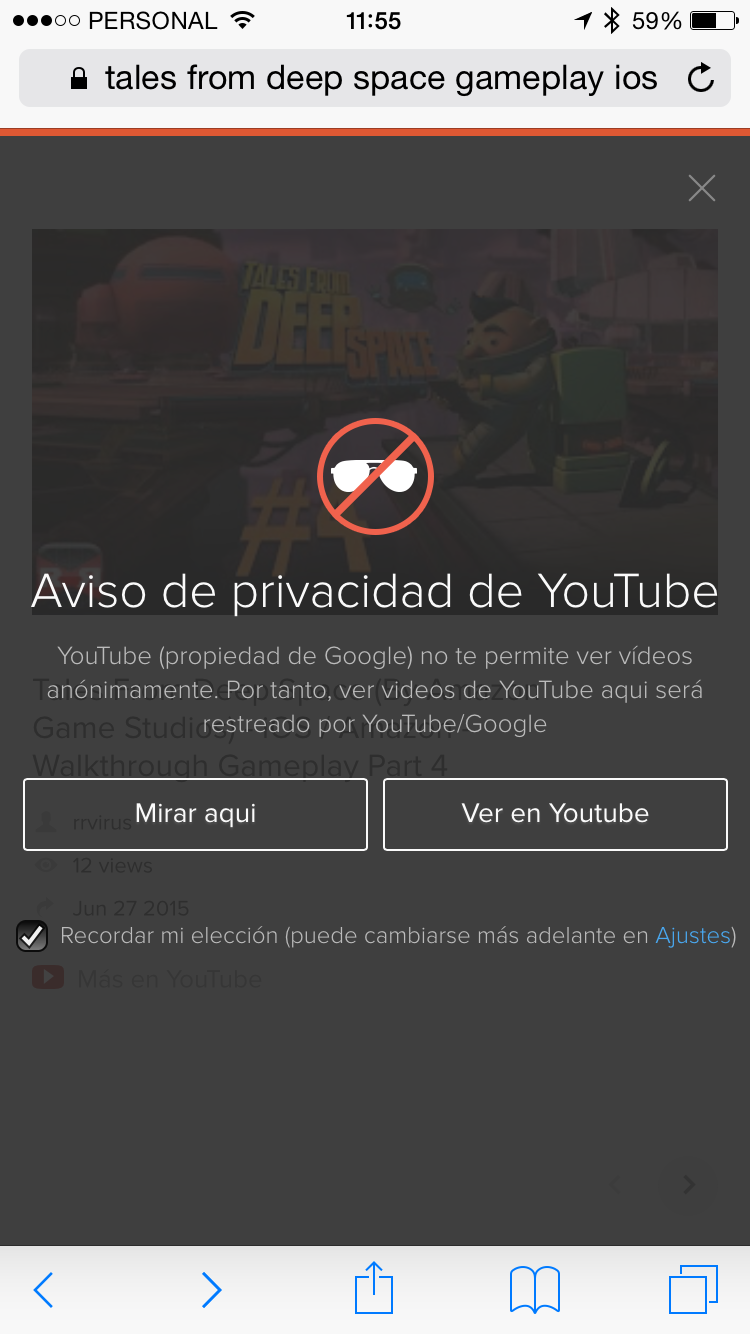Choose Mirar aqui to watch here
The image size is (750, 1334).
(196, 814)
